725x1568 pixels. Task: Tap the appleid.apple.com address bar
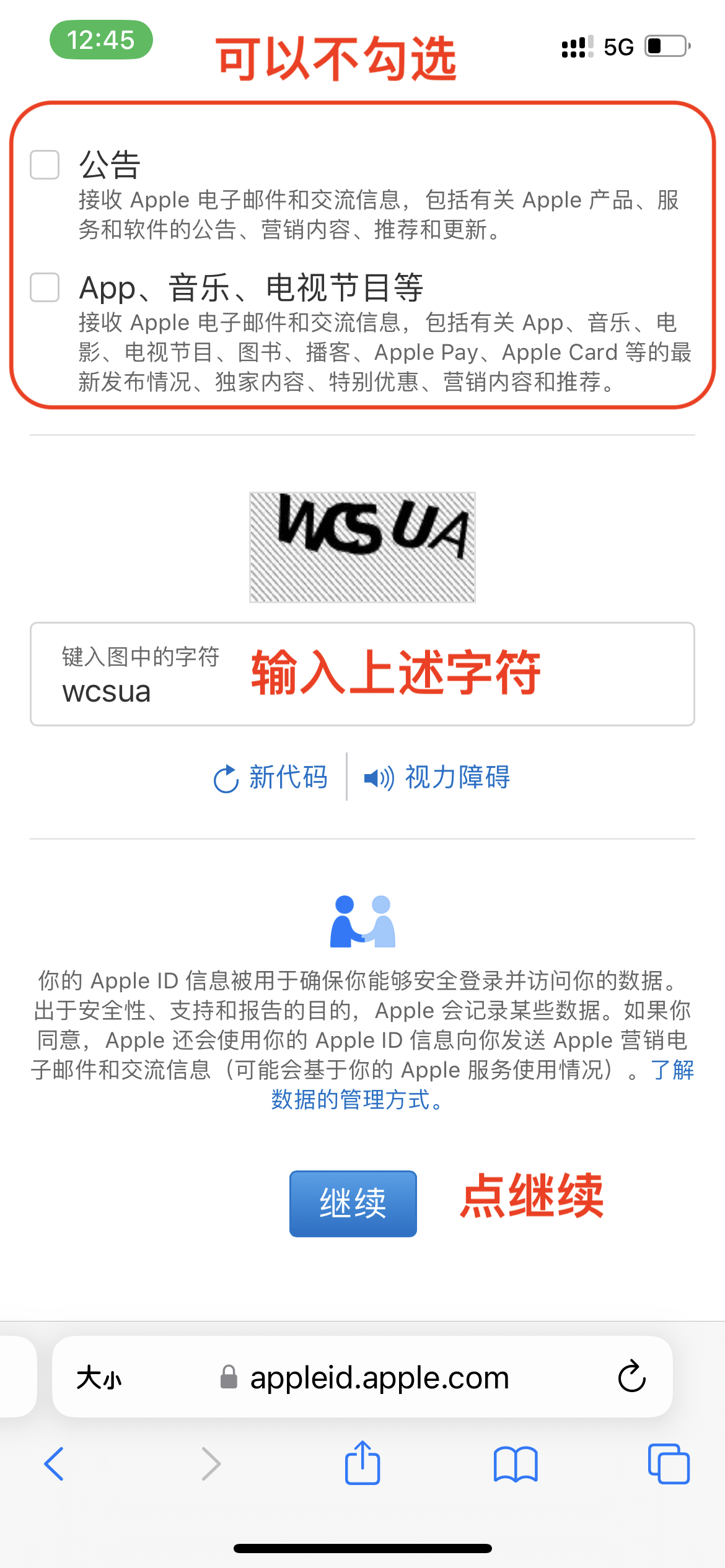pos(379,1378)
